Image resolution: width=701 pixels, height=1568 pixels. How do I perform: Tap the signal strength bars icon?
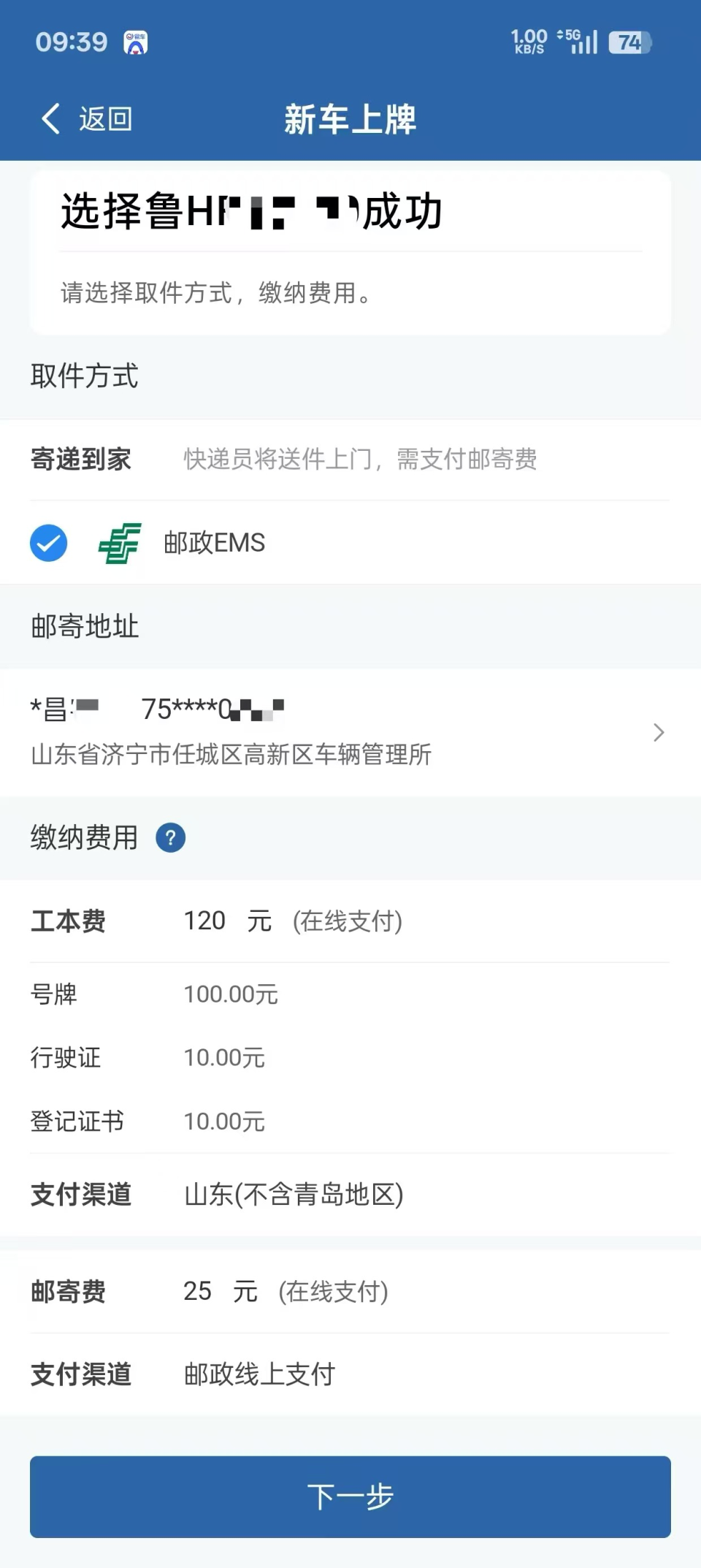pyautogui.click(x=584, y=44)
